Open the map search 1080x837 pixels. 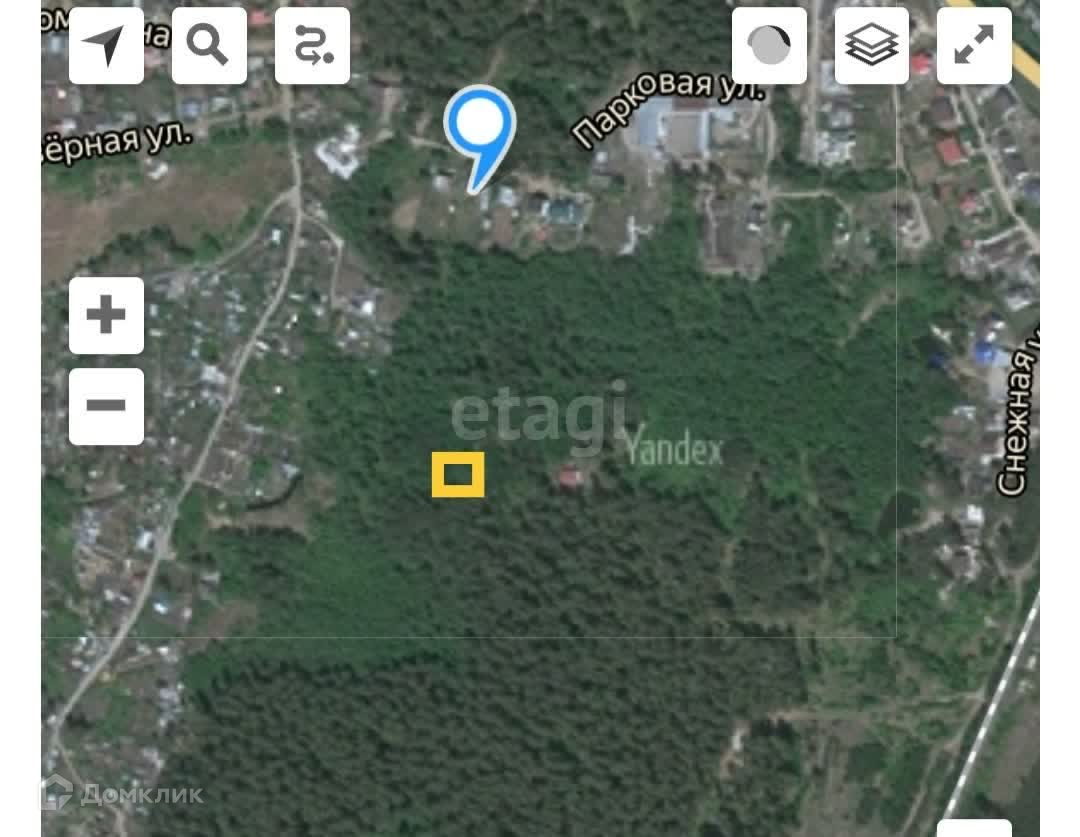[209, 46]
